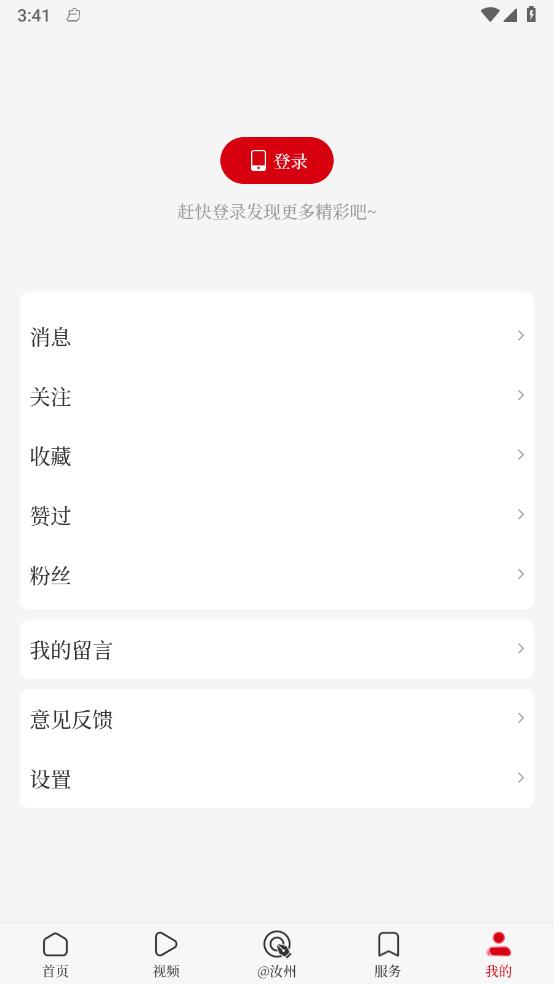Go to the @汝州 tab

[277, 955]
